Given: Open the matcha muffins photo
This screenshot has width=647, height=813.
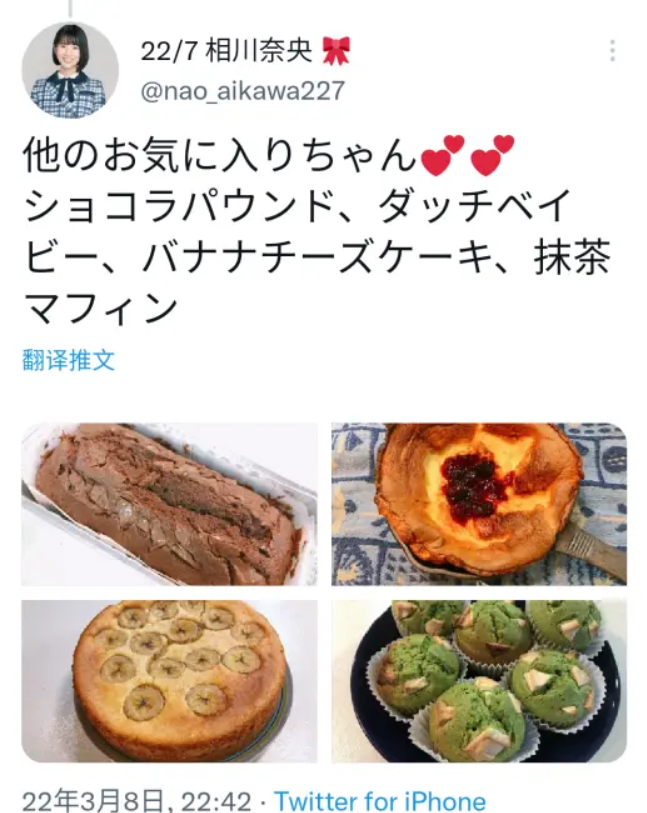Looking at the screenshot, I should tap(479, 680).
